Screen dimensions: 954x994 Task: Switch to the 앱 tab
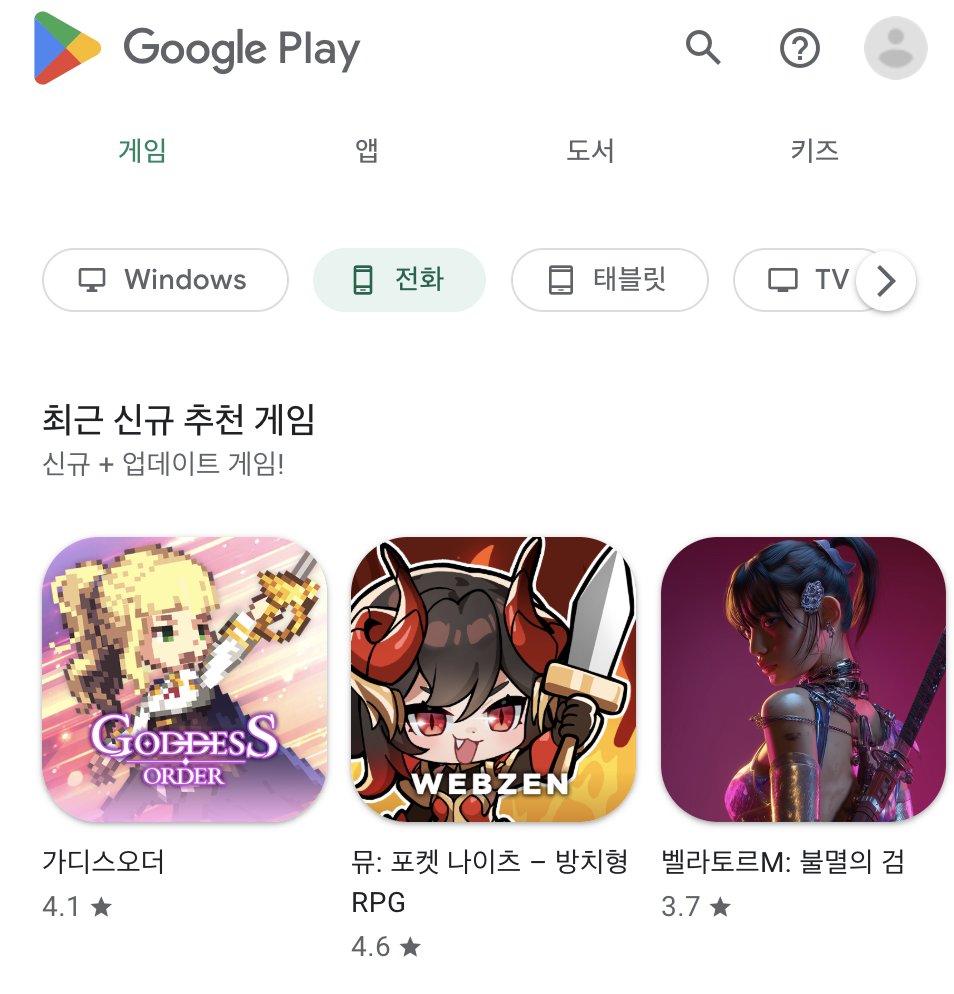364,150
